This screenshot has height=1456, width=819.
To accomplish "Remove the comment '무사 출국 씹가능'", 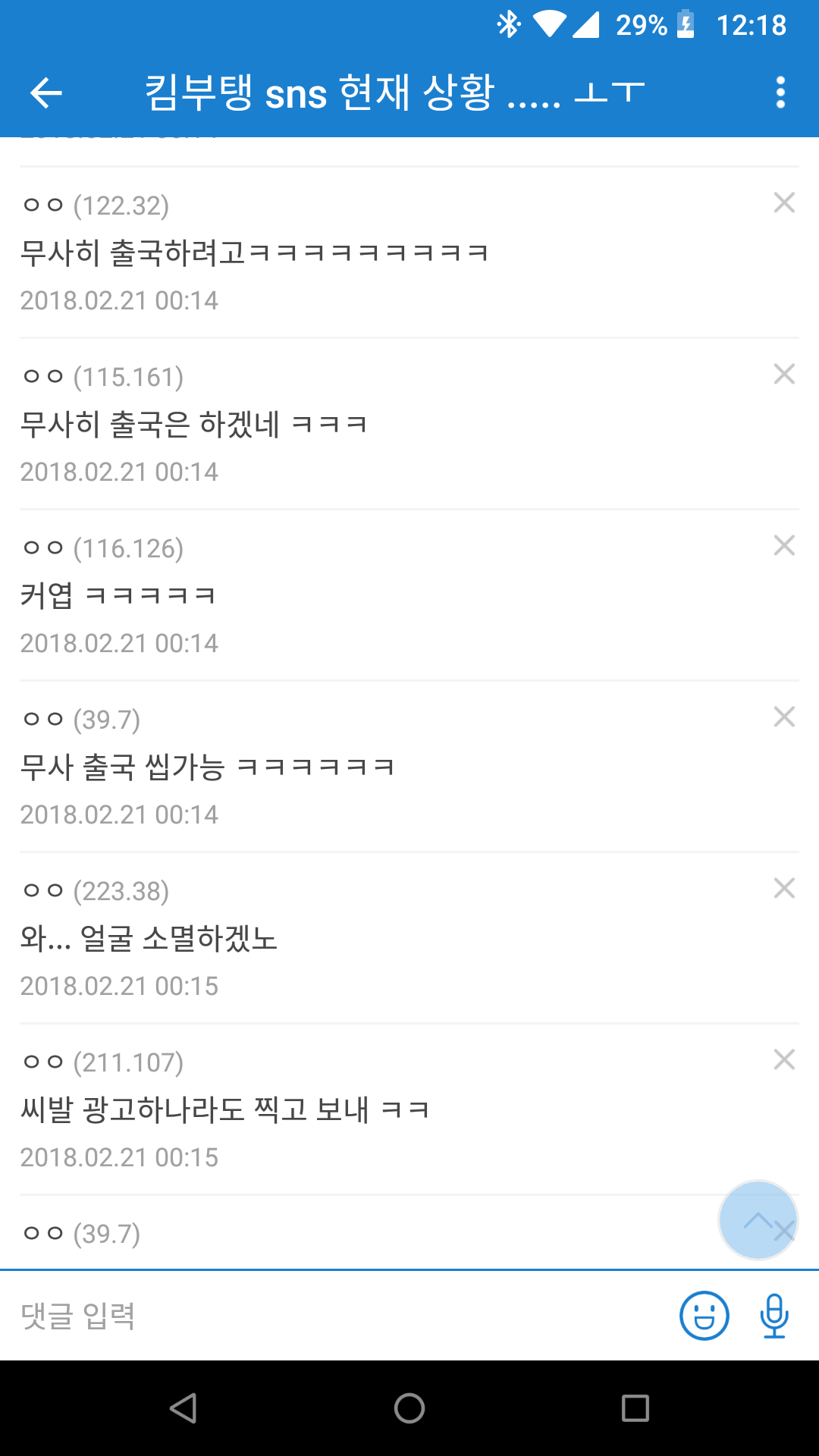I will tap(784, 717).
